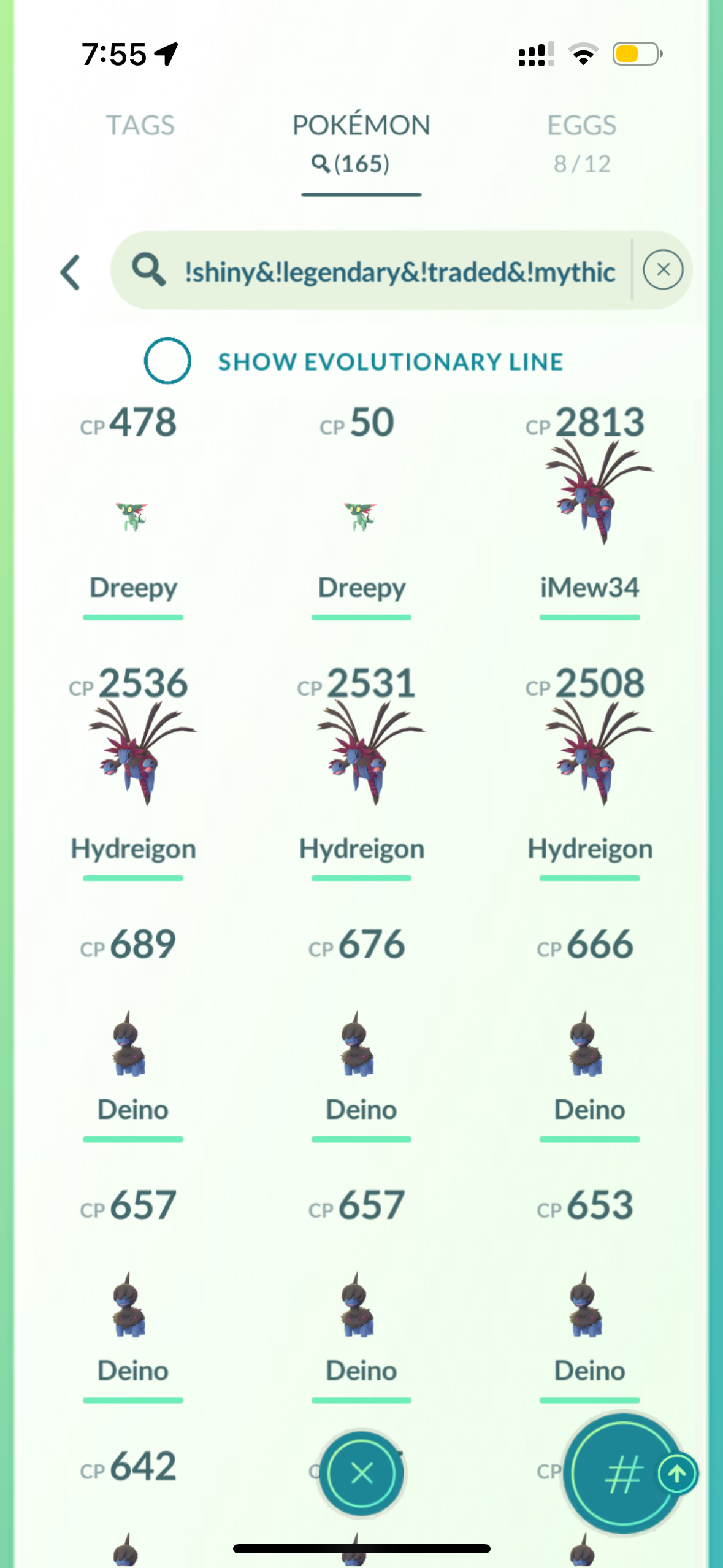Clear the search filter text
This screenshot has height=1568, width=723.
[662, 270]
